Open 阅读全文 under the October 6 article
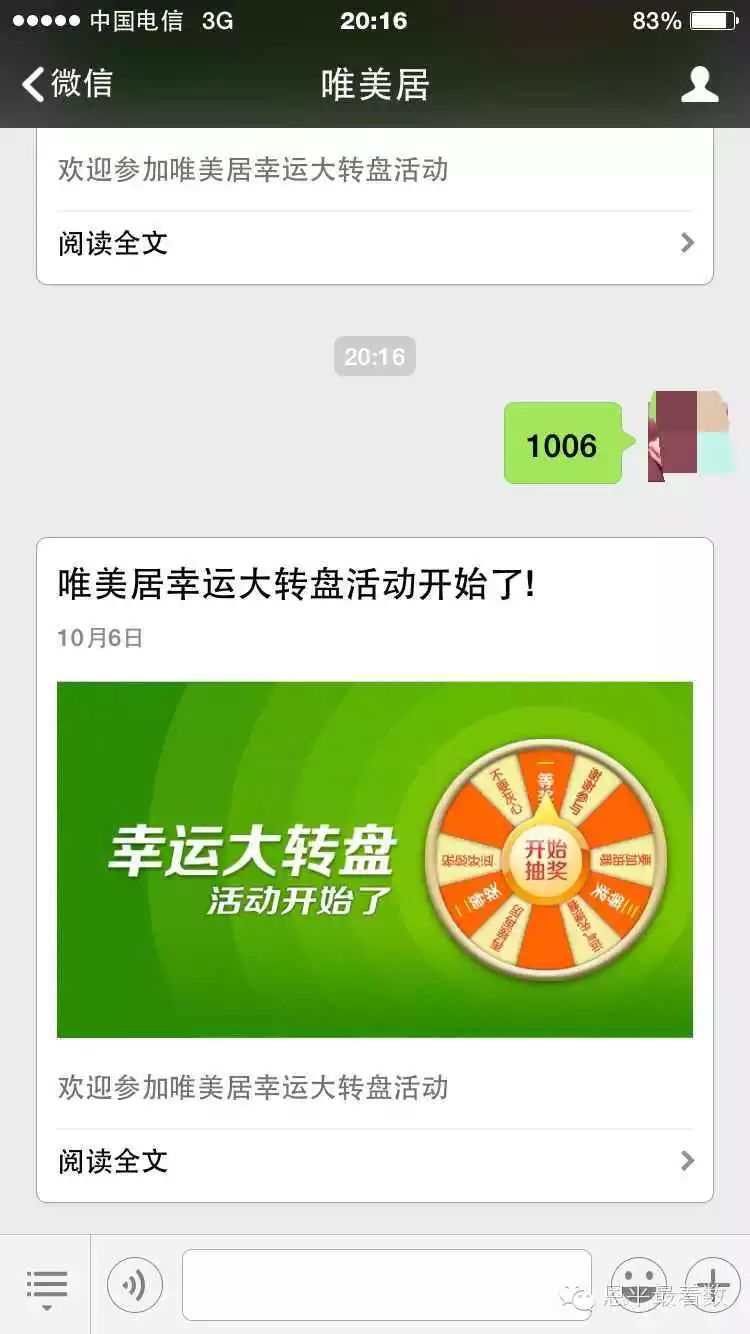Image resolution: width=750 pixels, height=1334 pixels. 375,1161
